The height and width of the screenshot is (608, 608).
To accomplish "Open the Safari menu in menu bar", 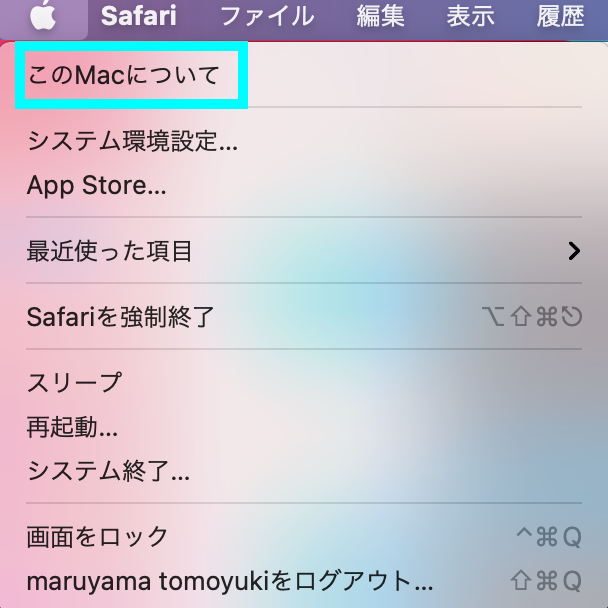I will click(138, 16).
